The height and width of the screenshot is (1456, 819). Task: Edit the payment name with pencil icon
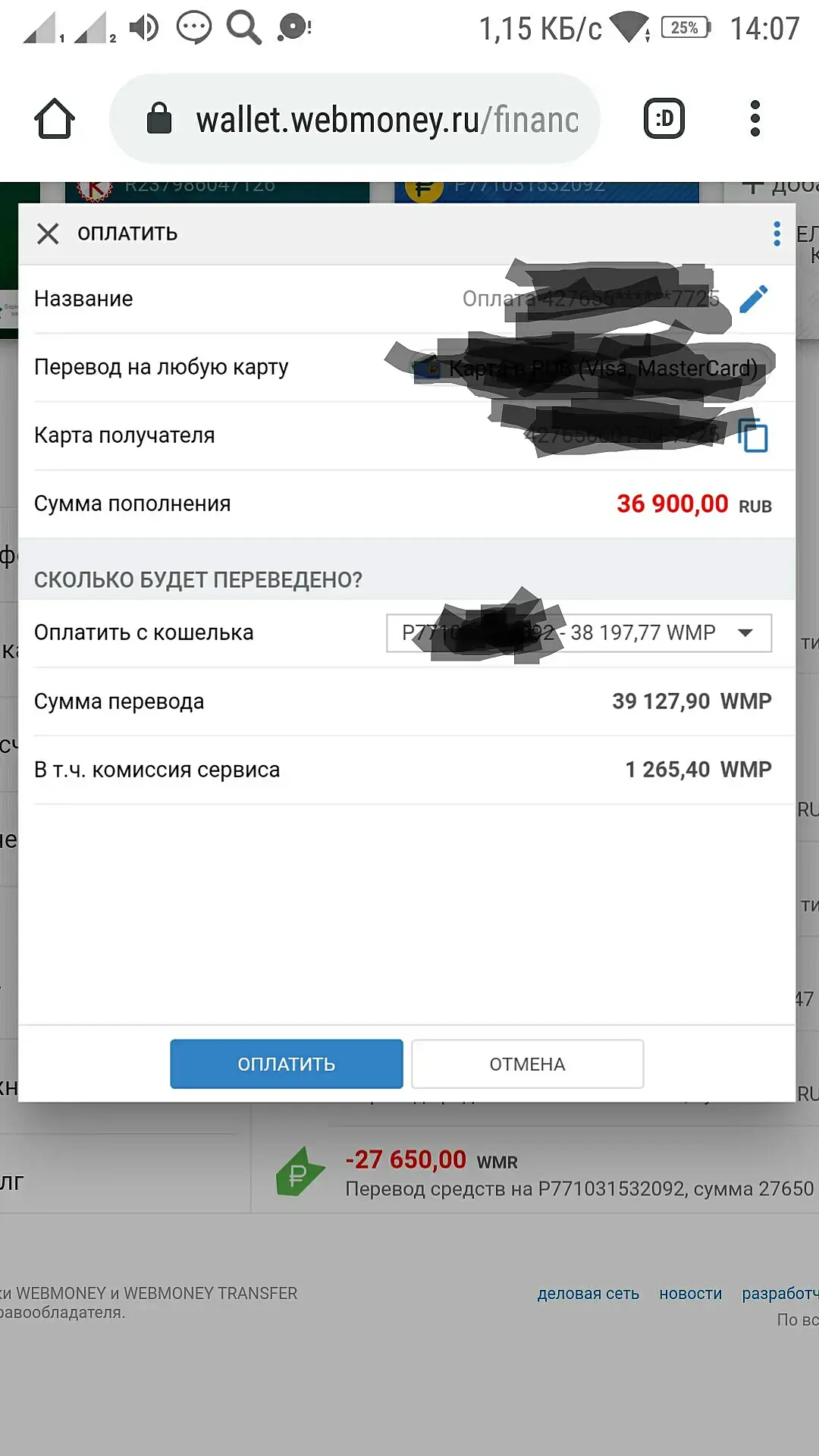click(x=754, y=299)
